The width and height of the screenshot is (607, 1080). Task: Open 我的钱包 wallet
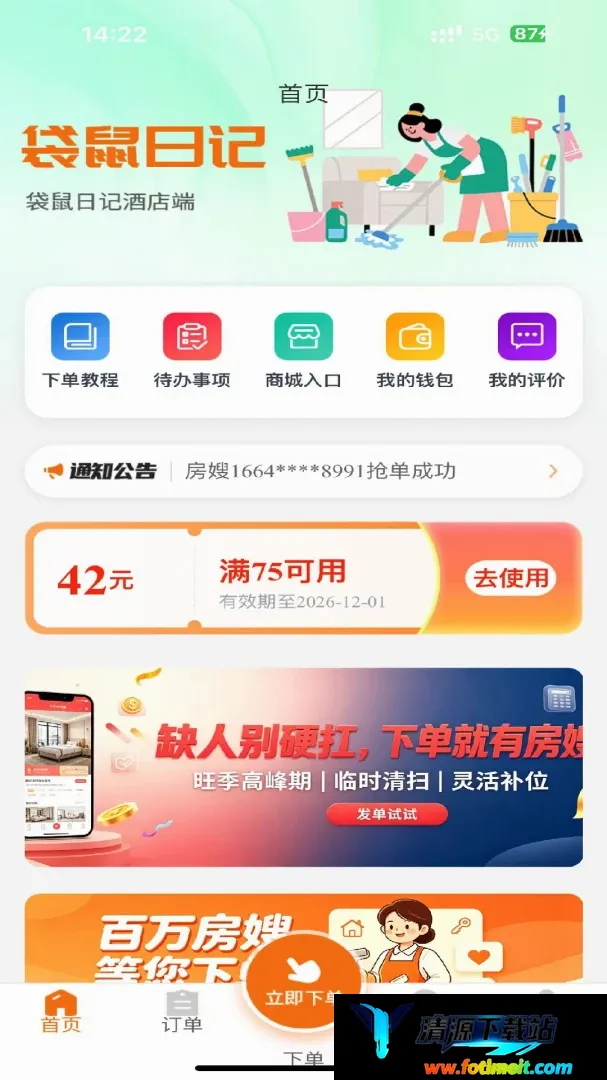coord(415,351)
